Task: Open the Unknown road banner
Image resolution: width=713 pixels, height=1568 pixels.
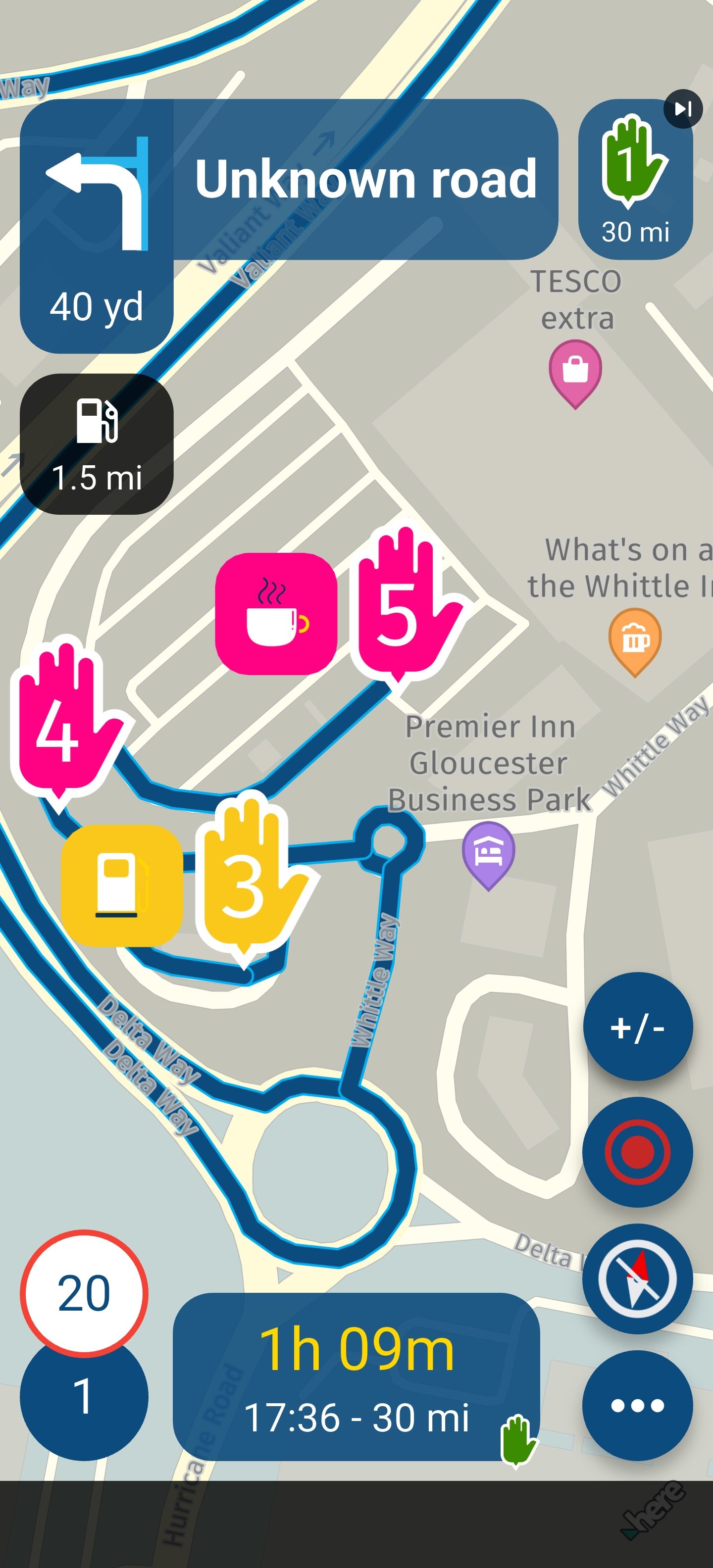Action: [365, 180]
